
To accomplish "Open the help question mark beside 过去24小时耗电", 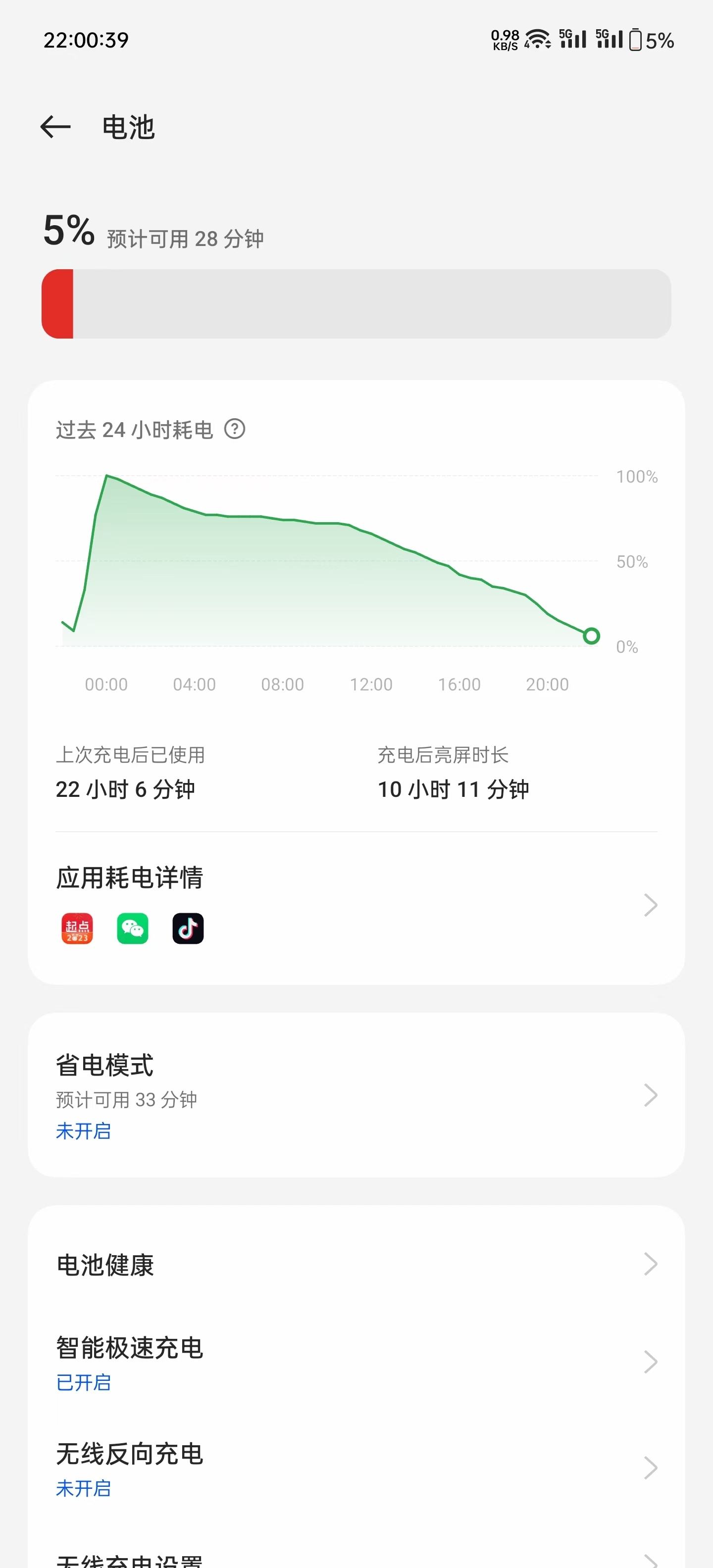I will coord(236,430).
